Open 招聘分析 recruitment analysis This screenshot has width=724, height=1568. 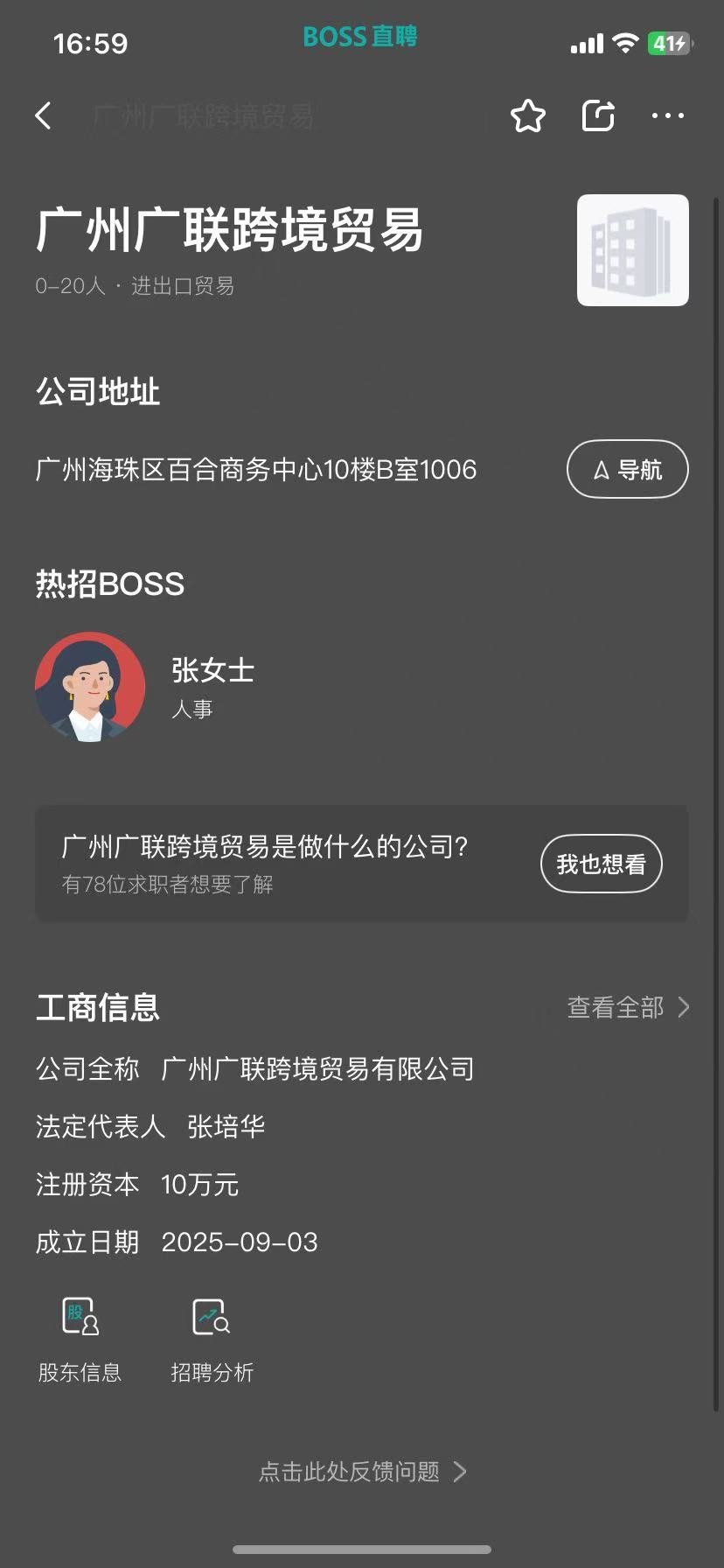(212, 1337)
